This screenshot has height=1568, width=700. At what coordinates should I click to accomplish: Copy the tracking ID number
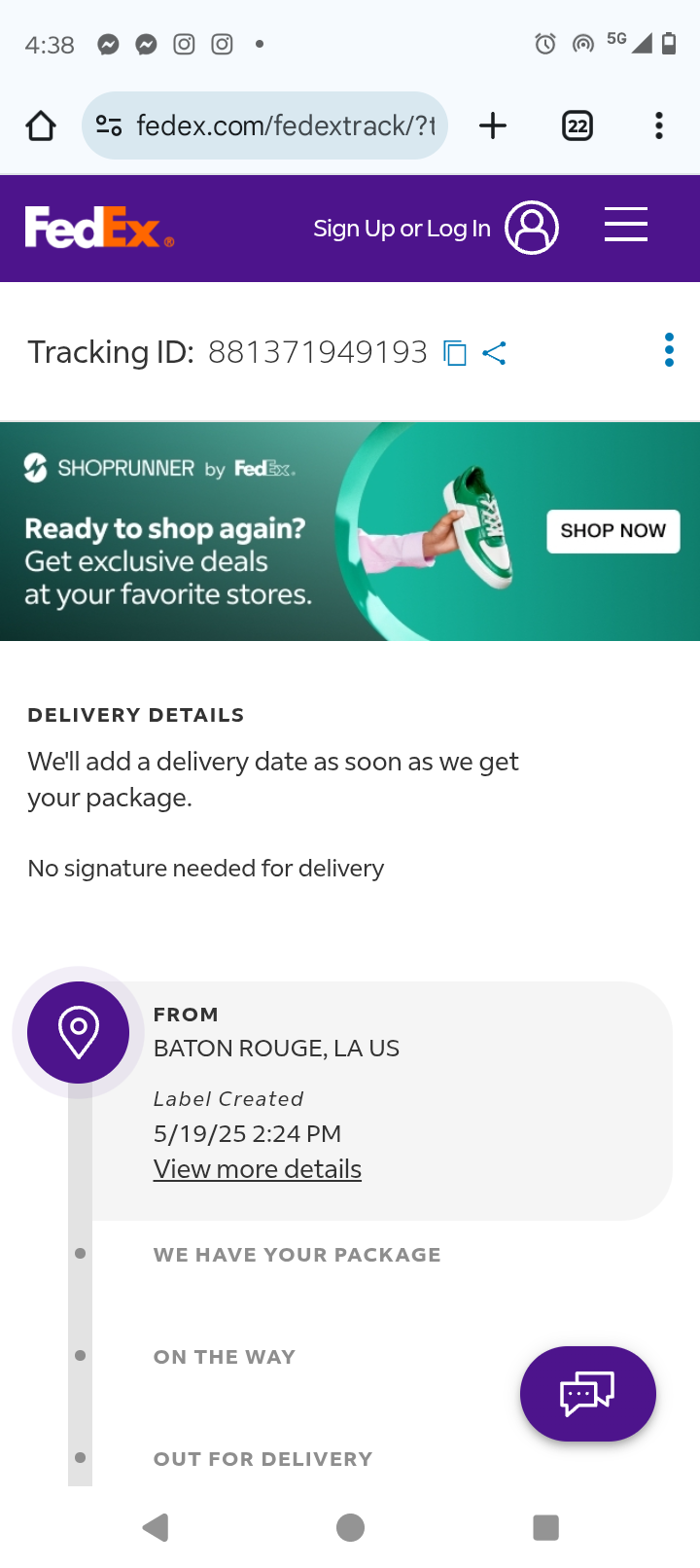tap(455, 353)
